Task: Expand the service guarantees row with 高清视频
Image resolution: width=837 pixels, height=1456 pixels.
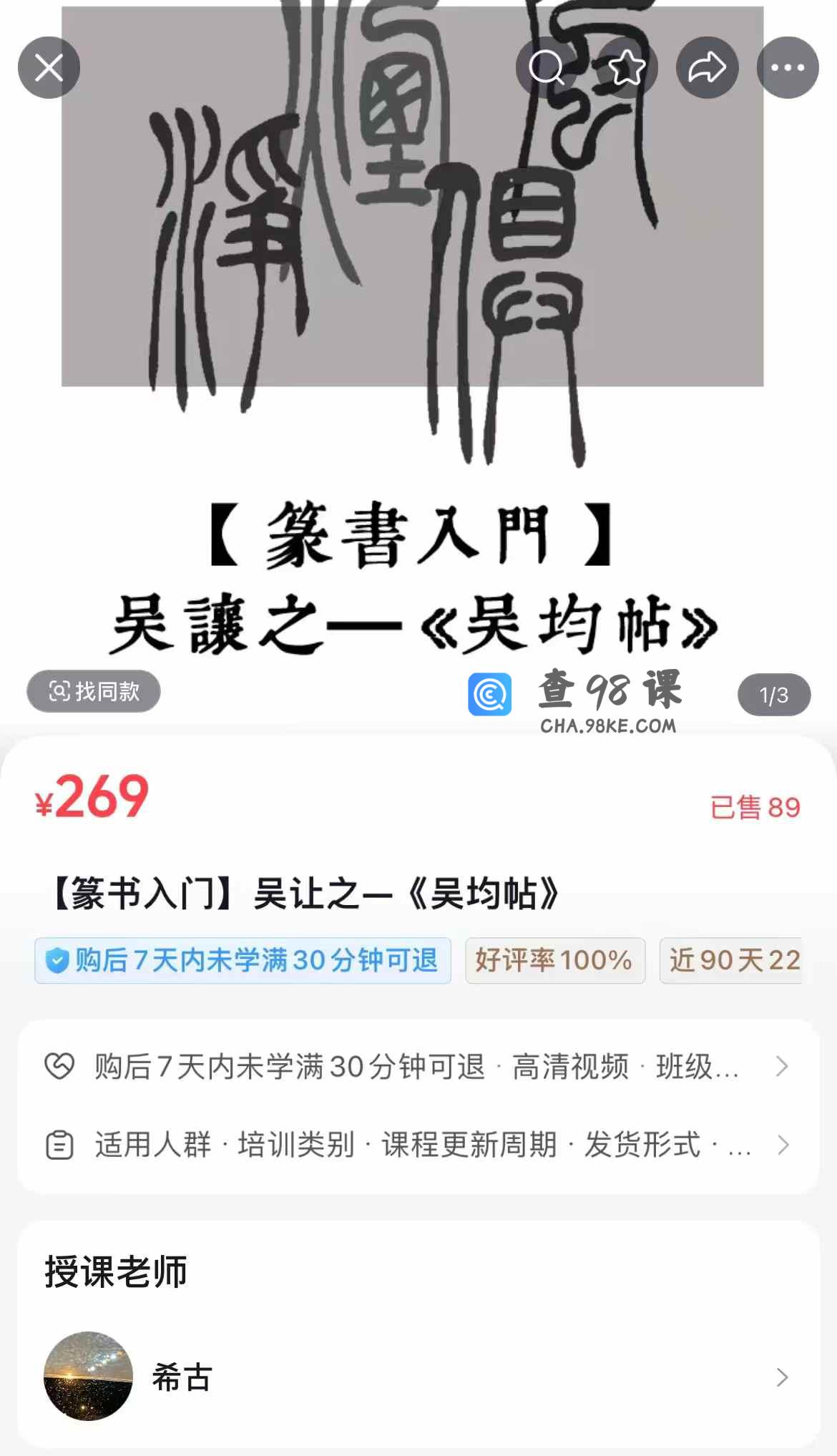Action: (x=418, y=1067)
